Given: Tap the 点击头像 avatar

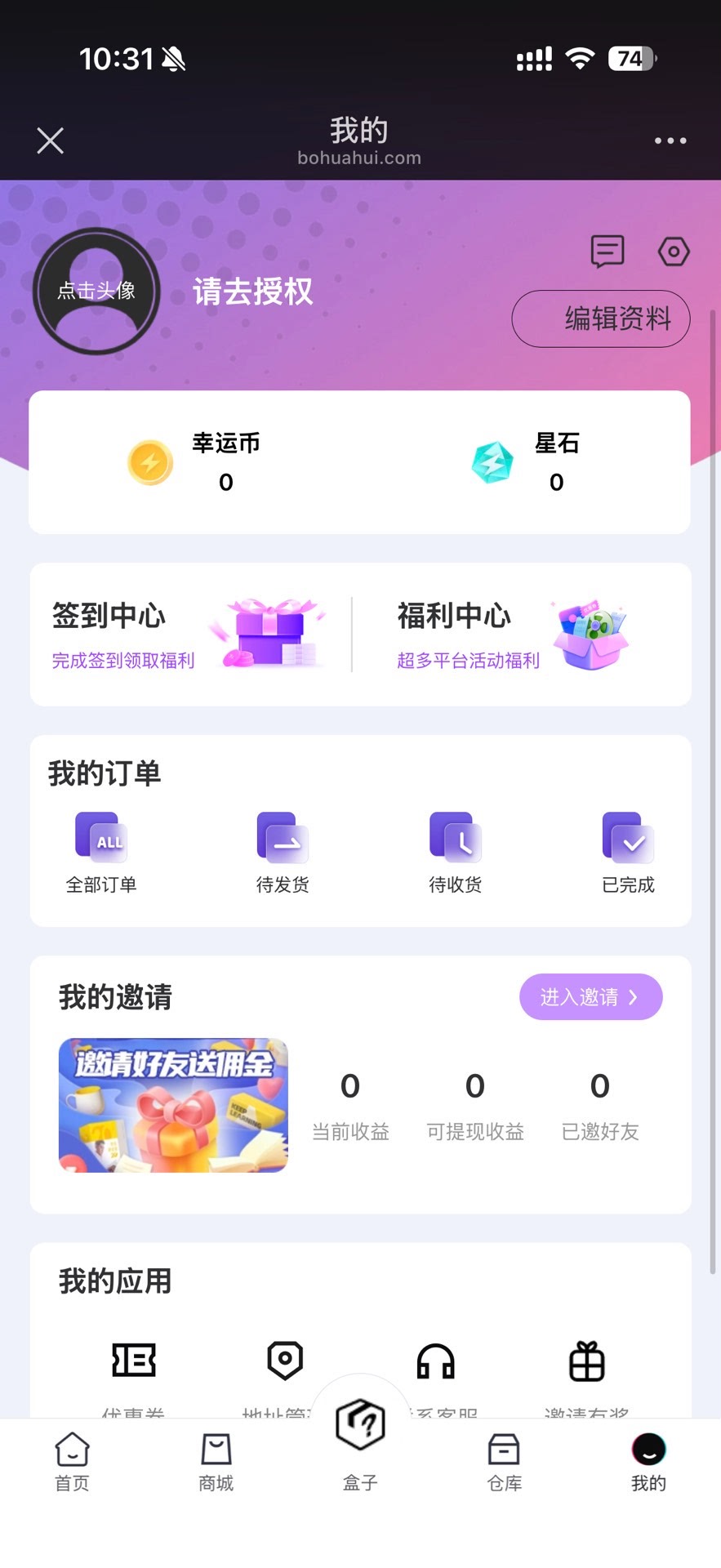Looking at the screenshot, I should pos(96,291).
